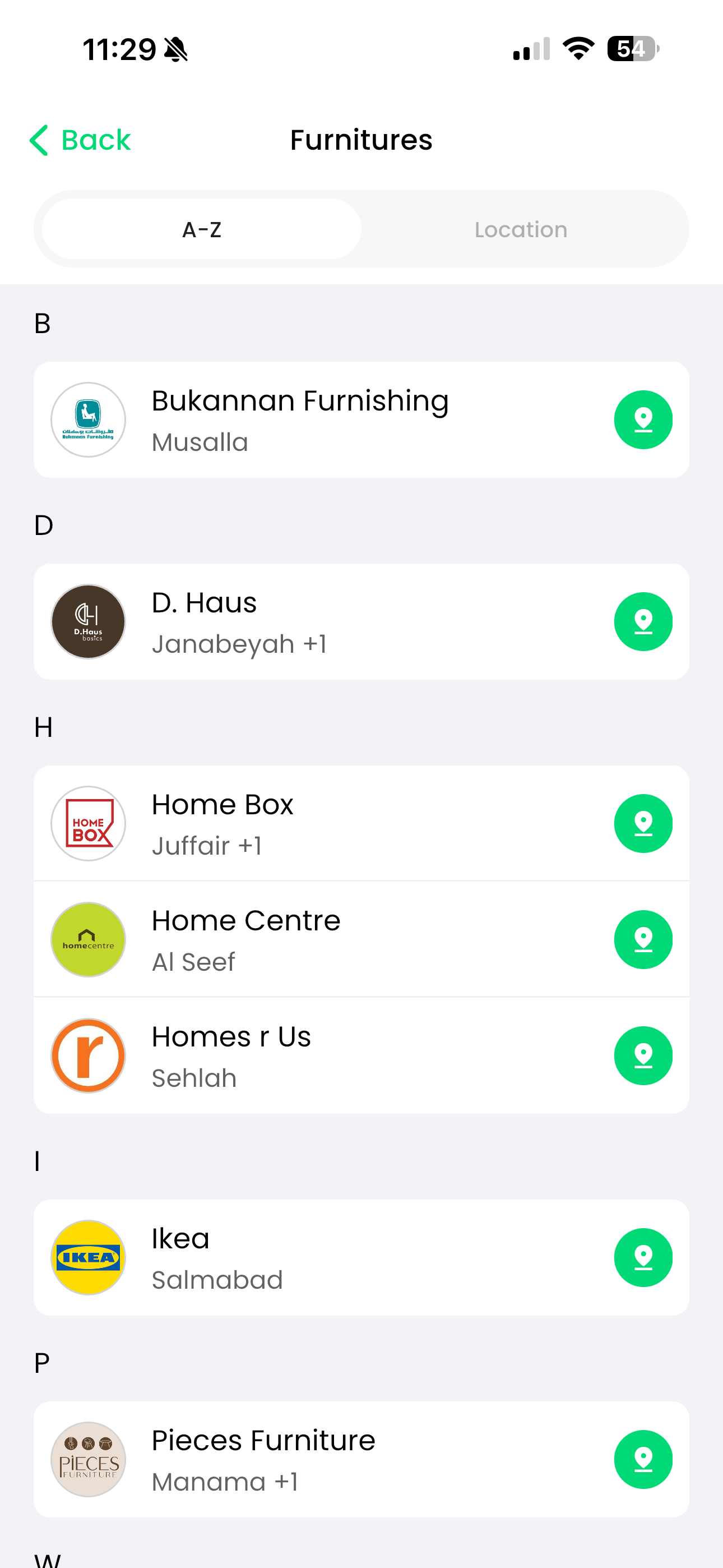Tap Juffair +1 under Home Box
This screenshot has width=723, height=1568.
(x=206, y=846)
